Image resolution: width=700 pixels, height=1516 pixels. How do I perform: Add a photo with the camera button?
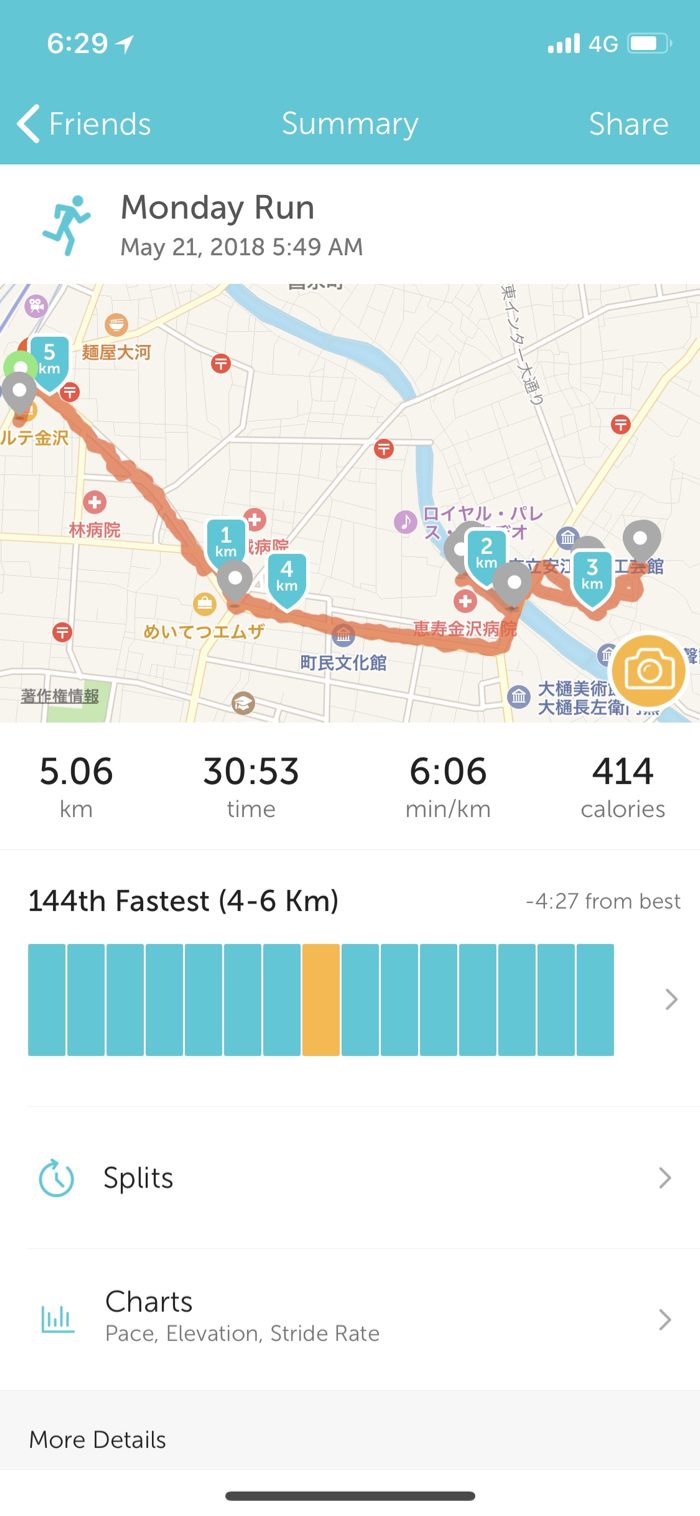(x=649, y=670)
